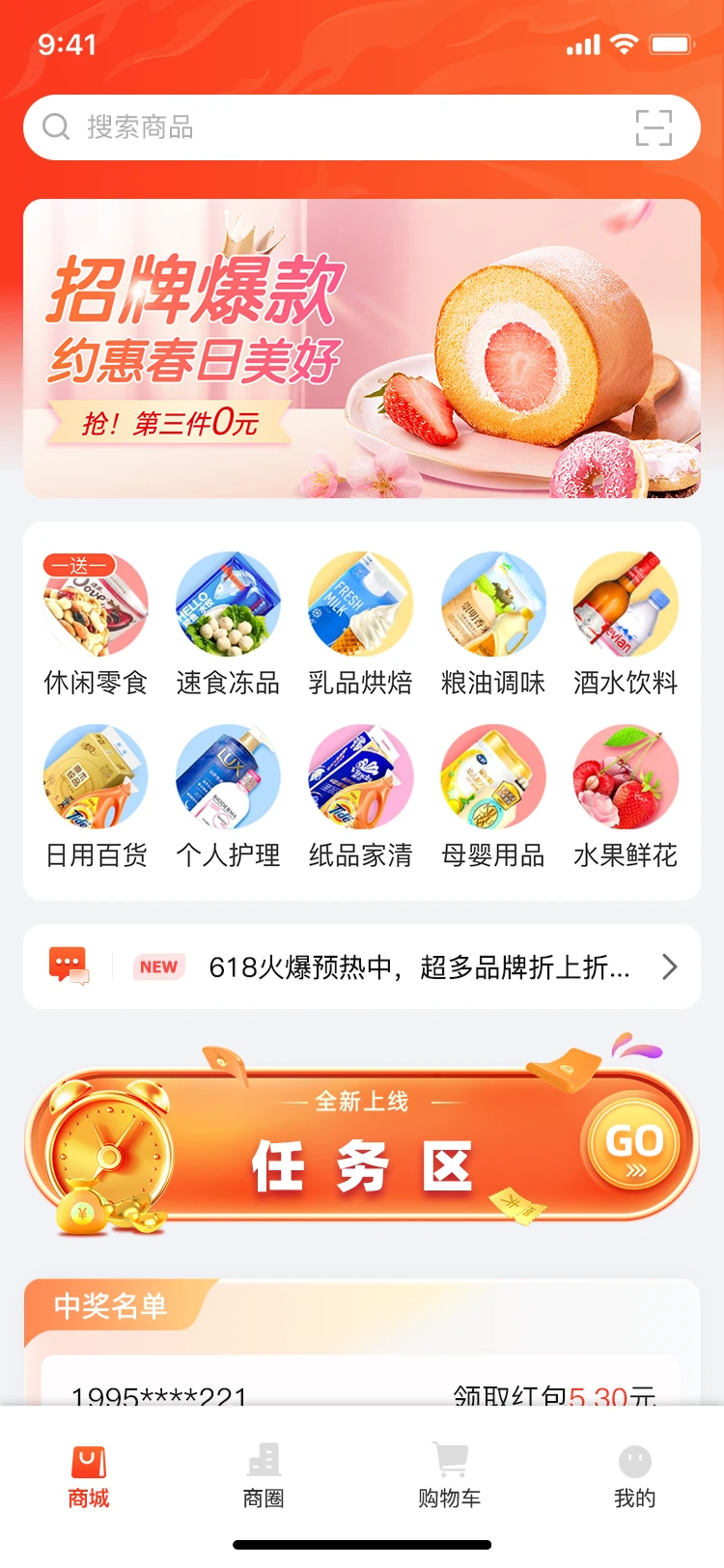Tap the 搜索商品 search input field
Viewport: 724px width, 1568px height.
click(290, 126)
